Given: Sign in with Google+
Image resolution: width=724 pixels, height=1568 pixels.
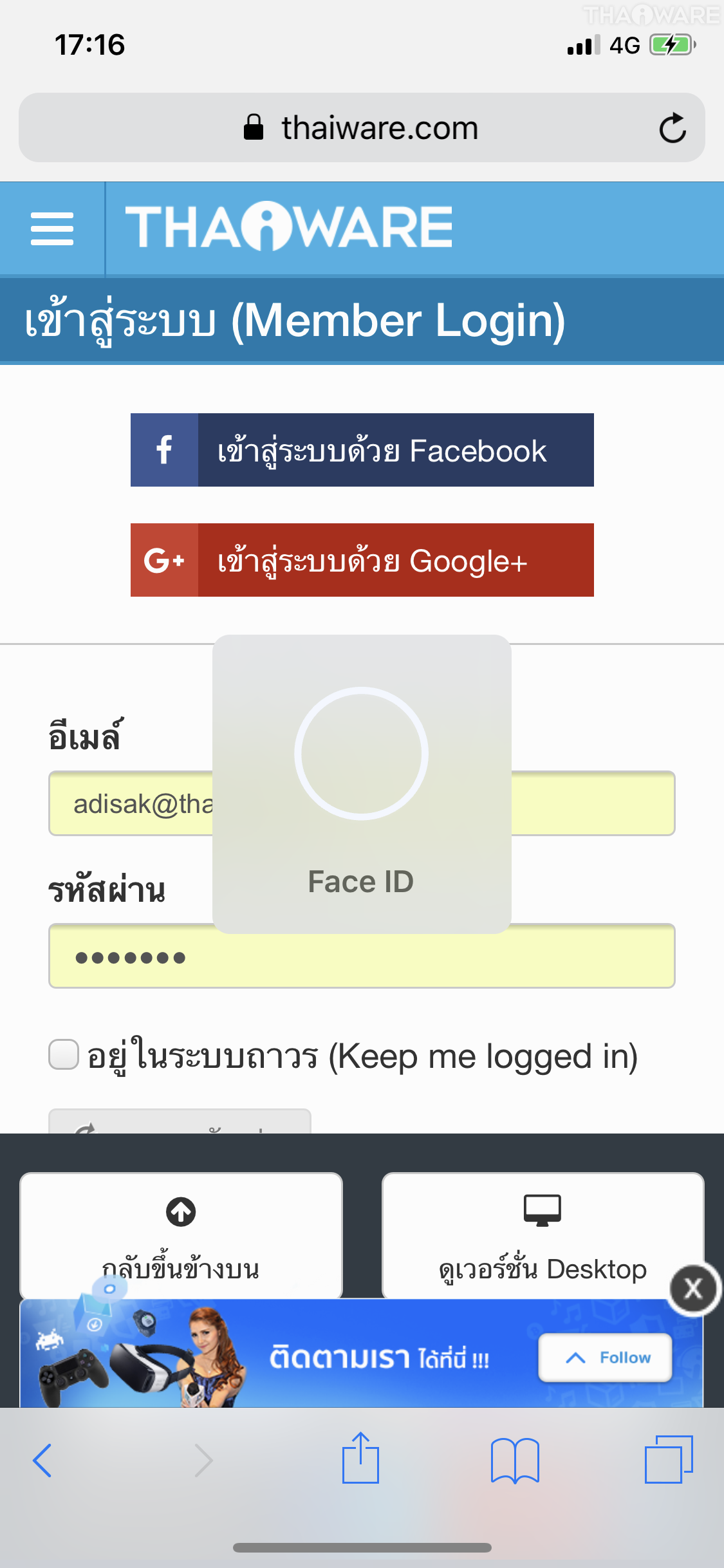Looking at the screenshot, I should coord(362,560).
